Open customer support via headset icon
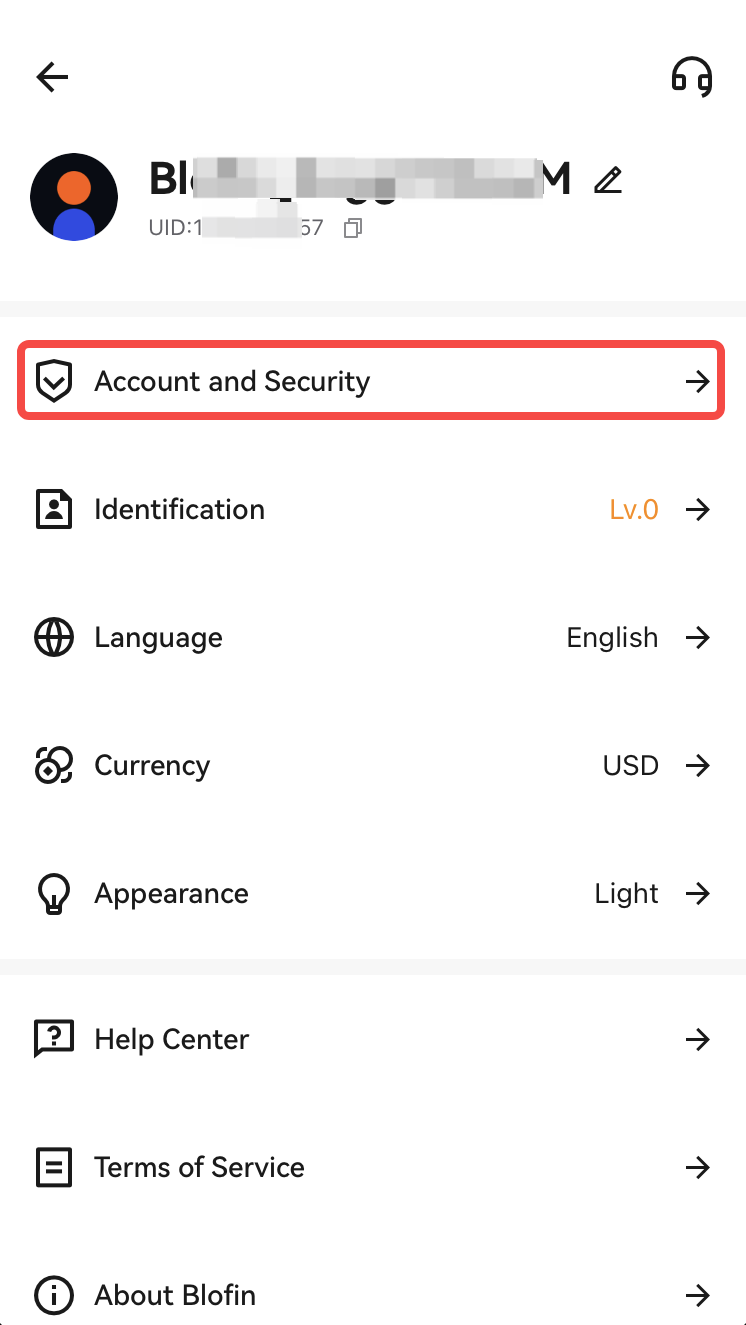The height and width of the screenshot is (1325, 746). (693, 77)
